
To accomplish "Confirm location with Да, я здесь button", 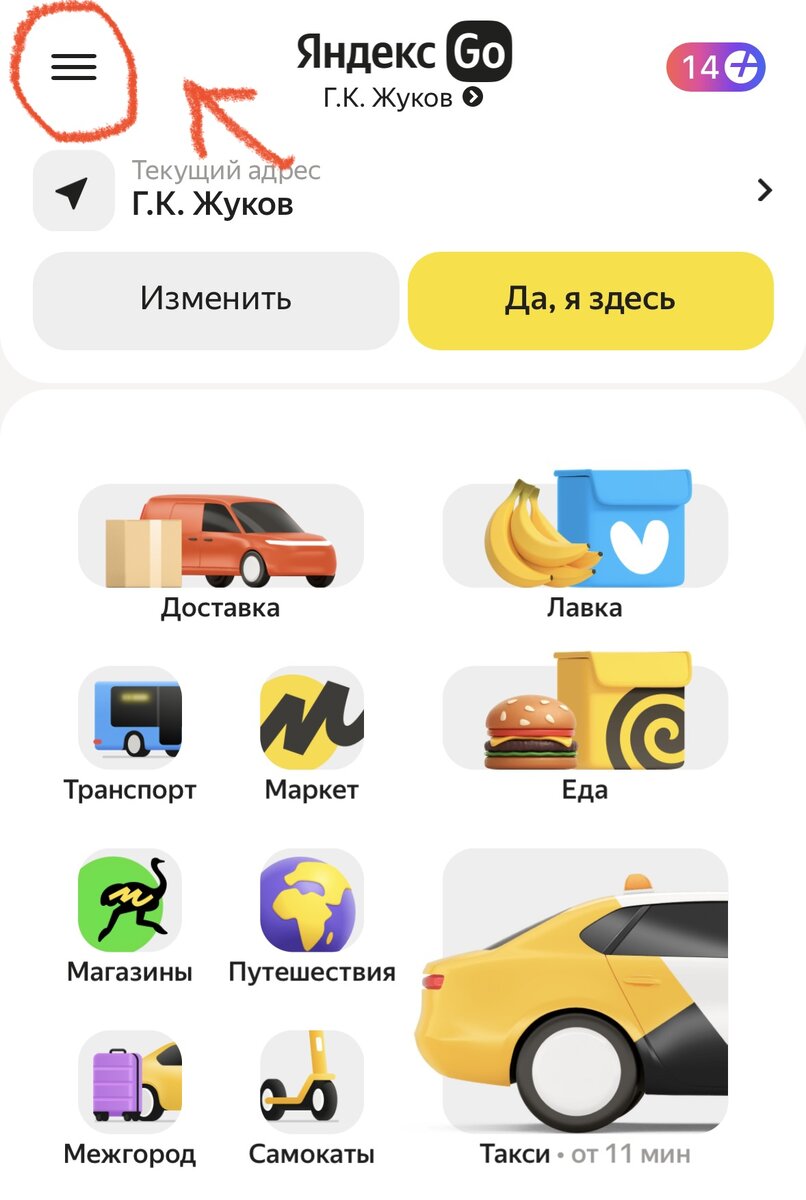I will [590, 298].
